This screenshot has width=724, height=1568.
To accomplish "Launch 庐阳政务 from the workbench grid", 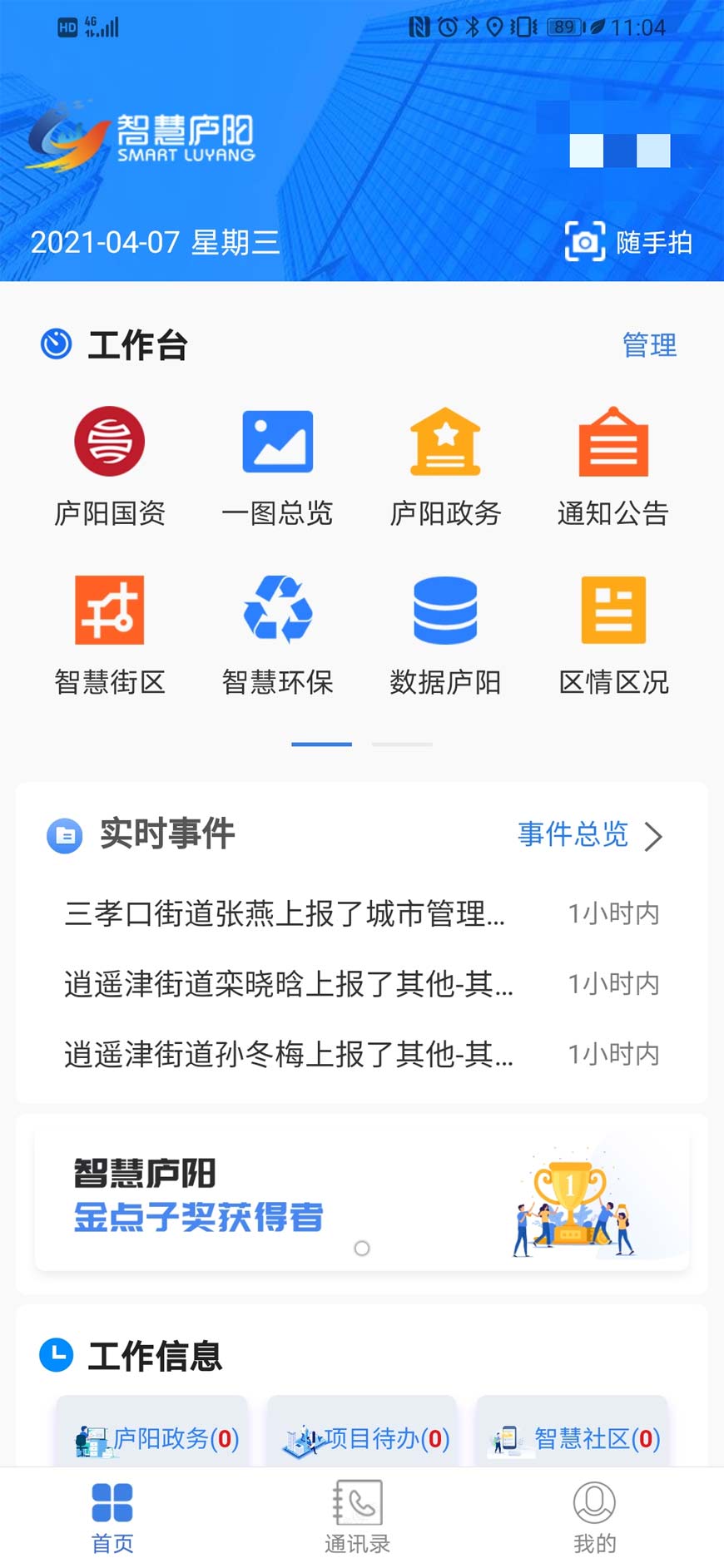I will click(445, 467).
